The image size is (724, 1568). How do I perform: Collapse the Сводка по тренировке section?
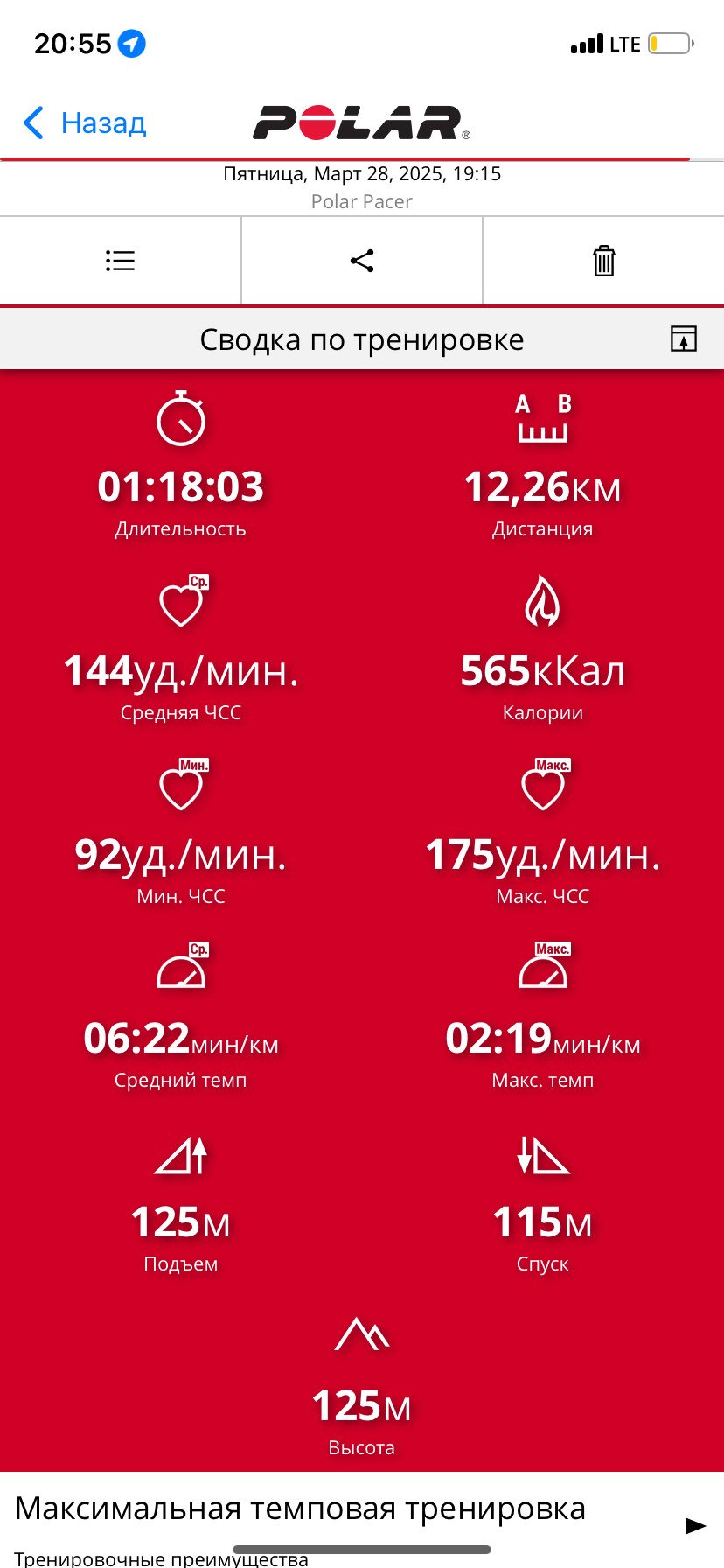point(684,339)
